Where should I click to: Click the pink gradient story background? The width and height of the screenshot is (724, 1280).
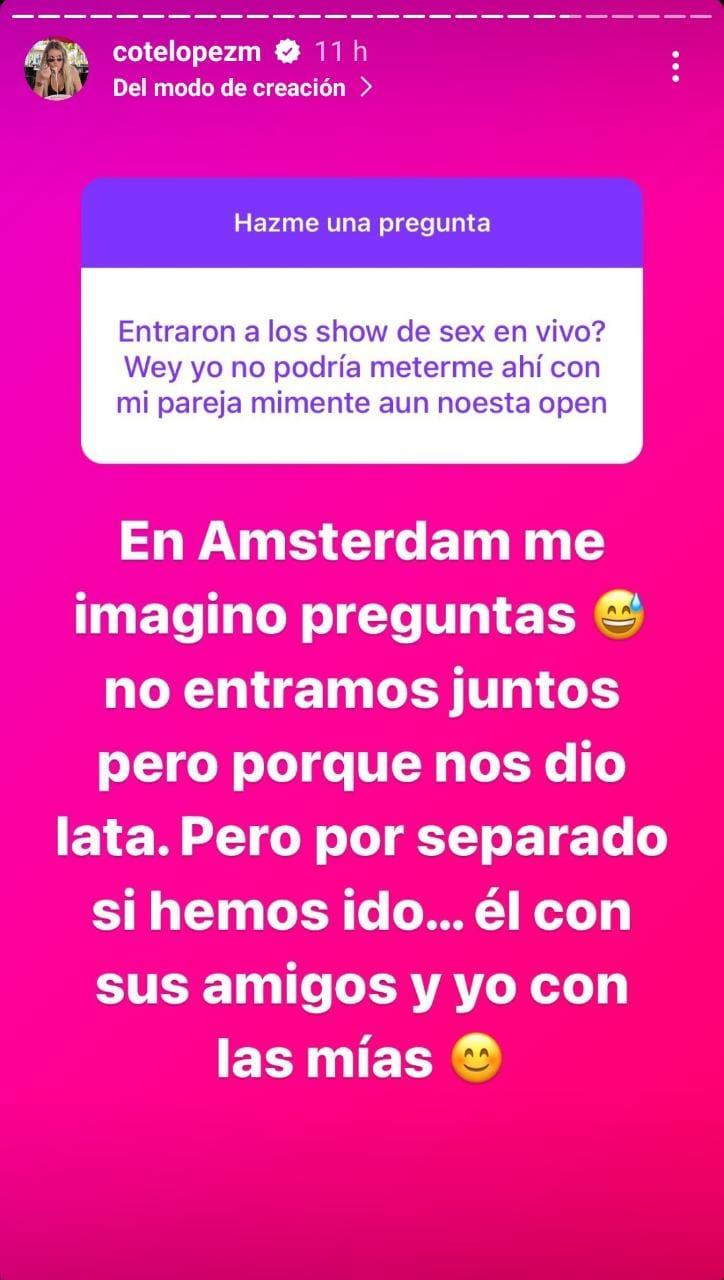362,1180
